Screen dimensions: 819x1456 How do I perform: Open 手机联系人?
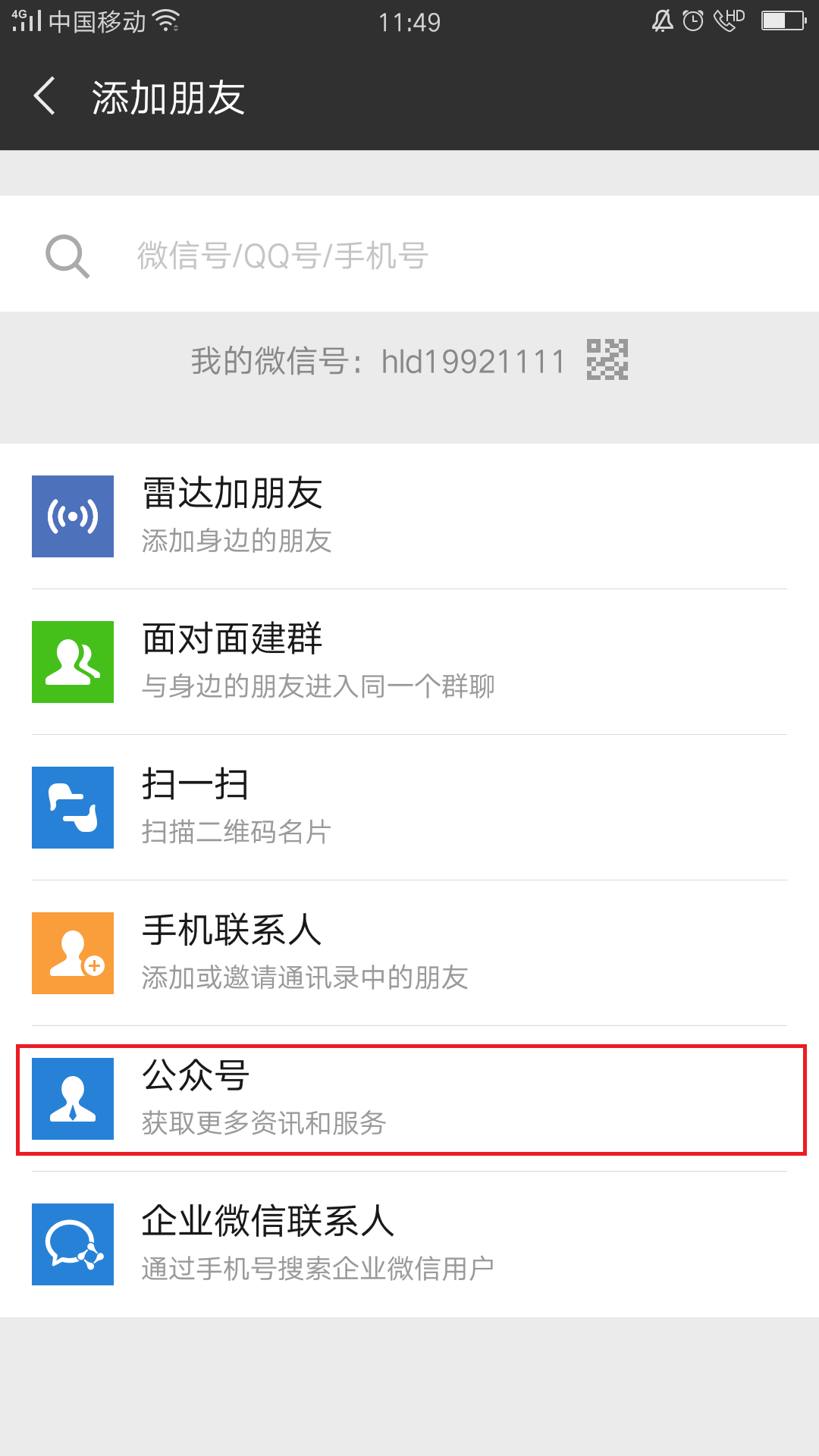(x=409, y=952)
